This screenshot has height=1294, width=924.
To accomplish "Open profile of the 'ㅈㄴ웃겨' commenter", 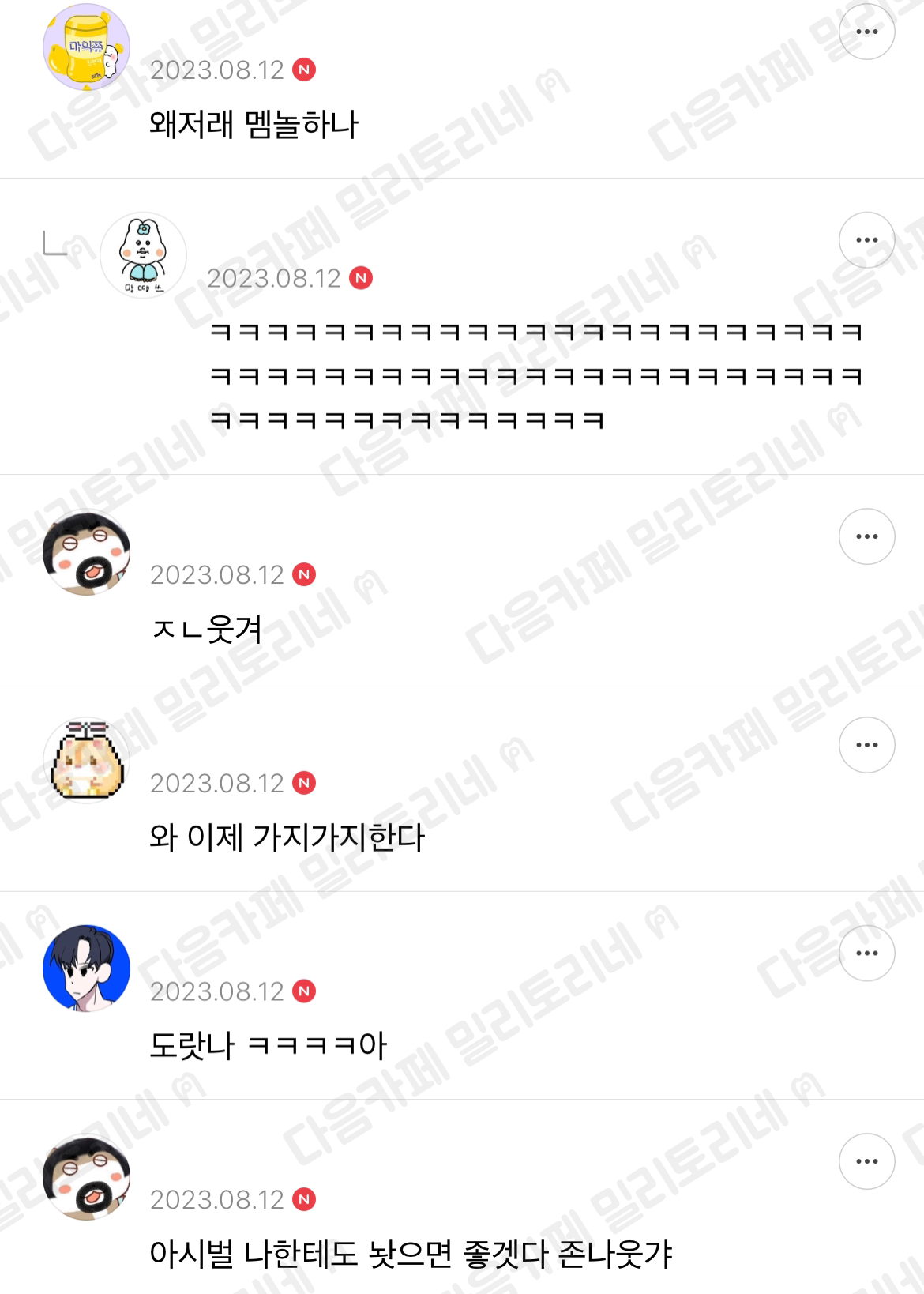I will click(86, 552).
